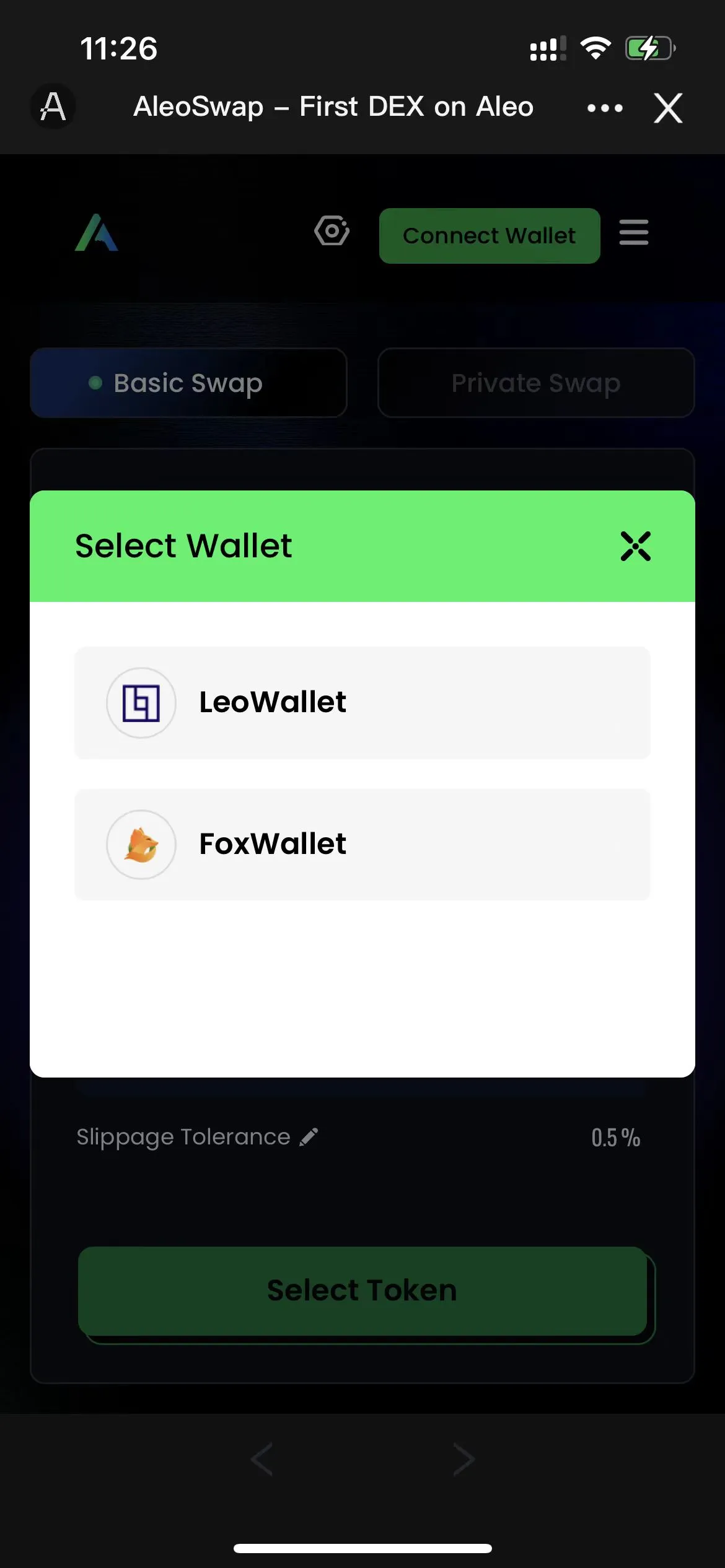Image resolution: width=725 pixels, height=1568 pixels.
Task: Switch to the Private Swap tab
Action: pyautogui.click(x=536, y=383)
